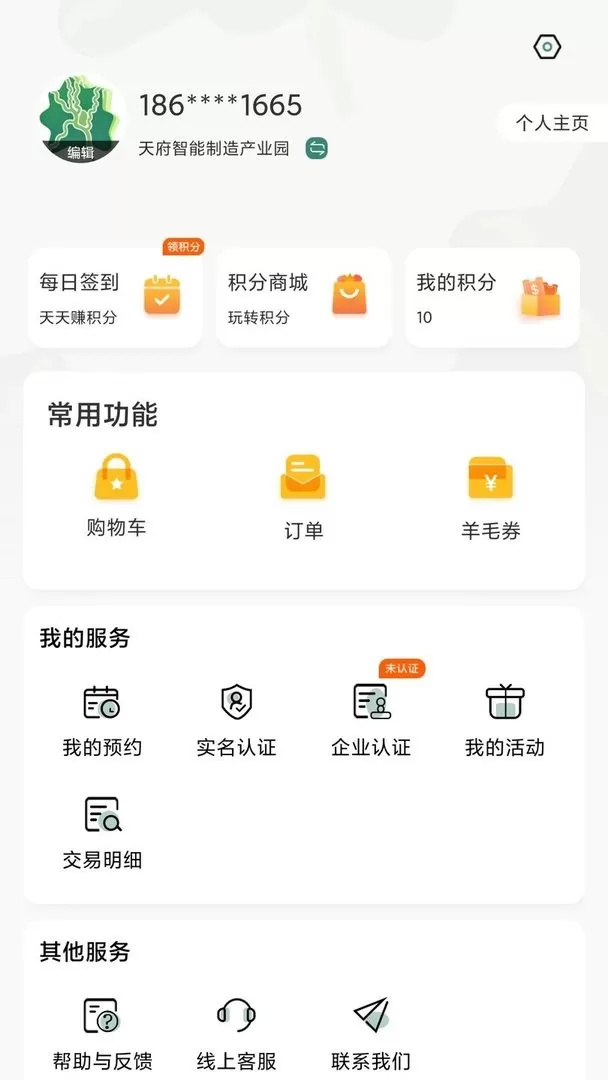
Task: Go to 个人主页
Action: tap(553, 123)
